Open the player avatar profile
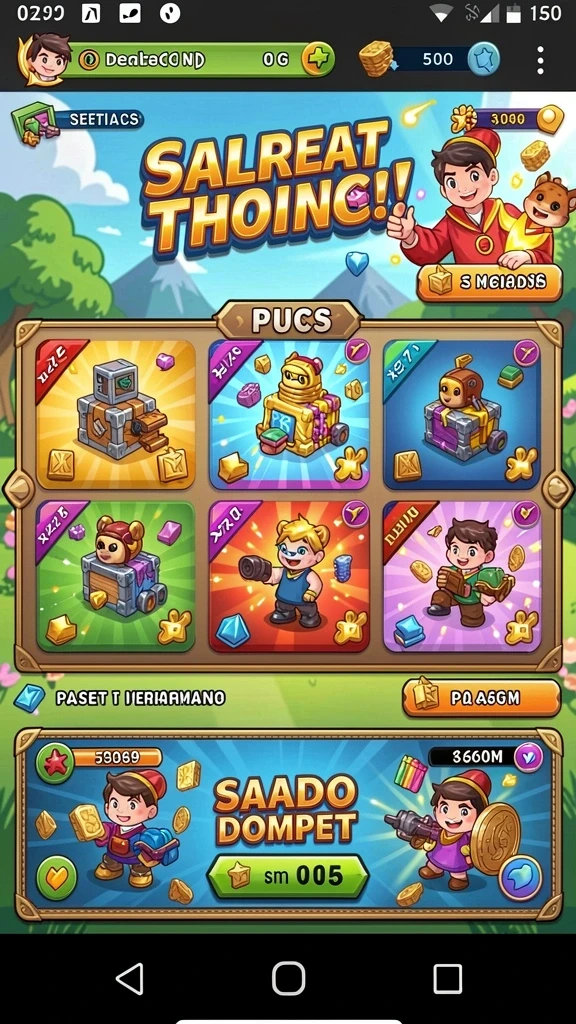 coord(44,59)
